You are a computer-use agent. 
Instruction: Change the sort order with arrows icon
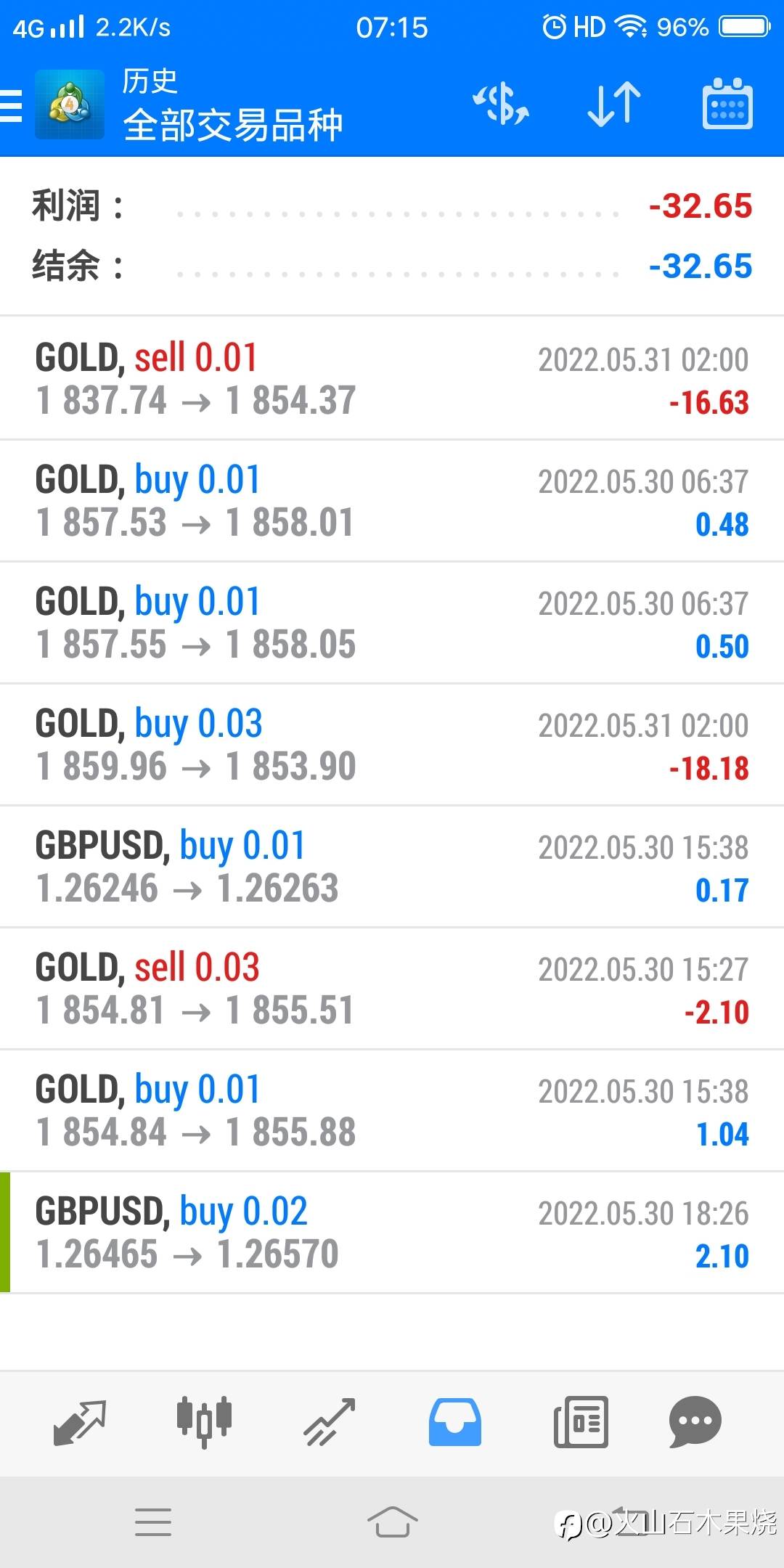[614, 105]
